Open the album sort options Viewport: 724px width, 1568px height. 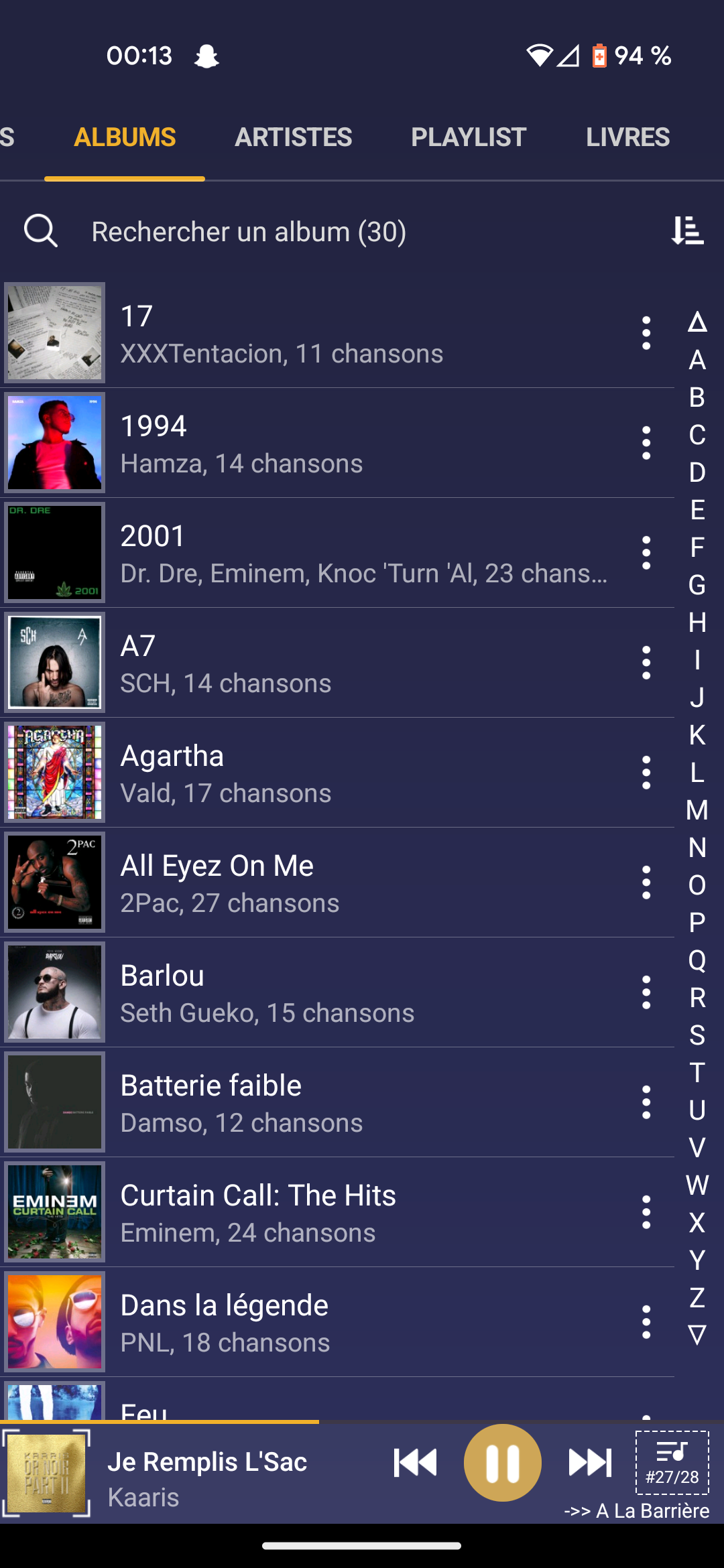tap(688, 231)
